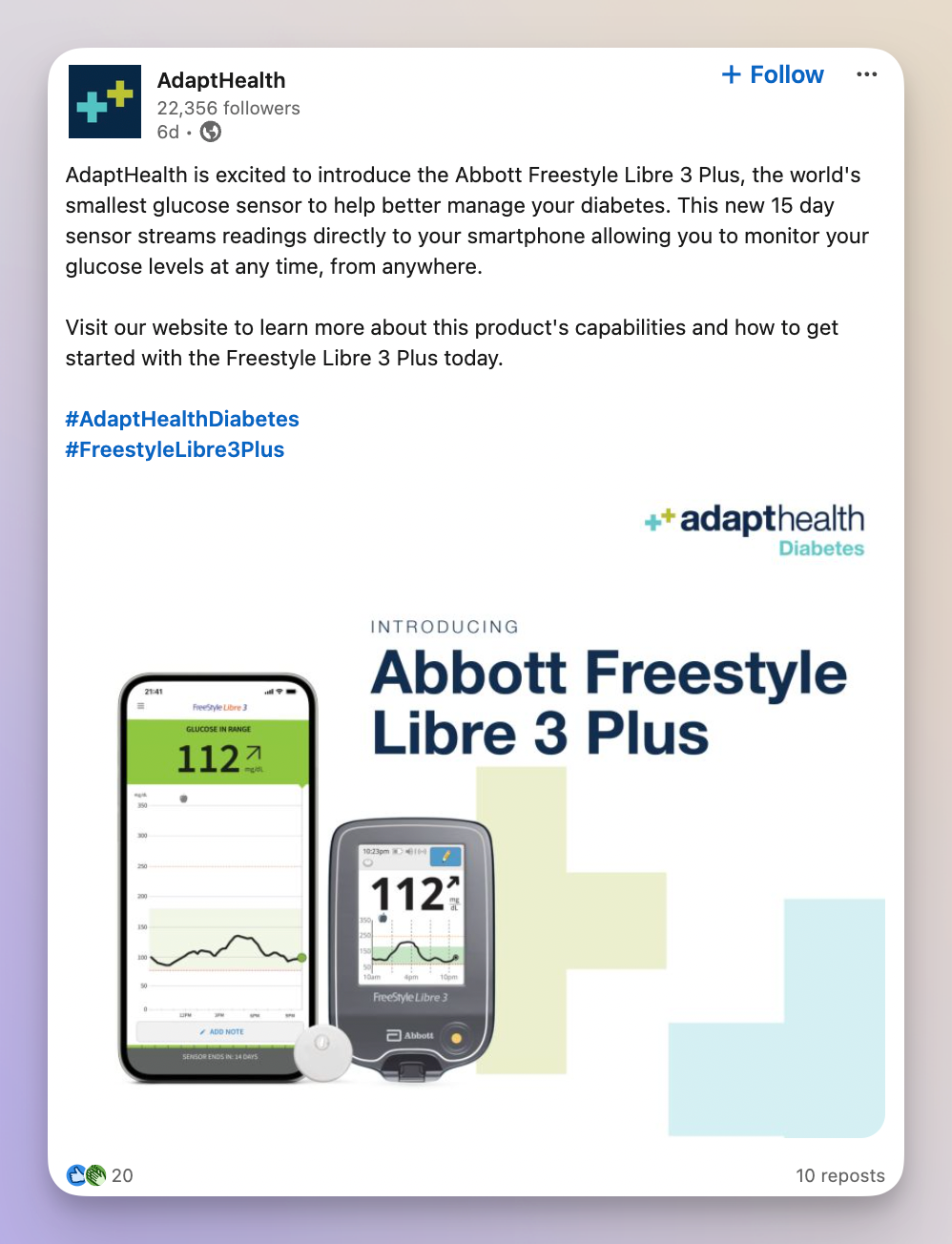952x1244 pixels.
Task: Open the AdaptHealth profile avatar
Action: point(105,102)
